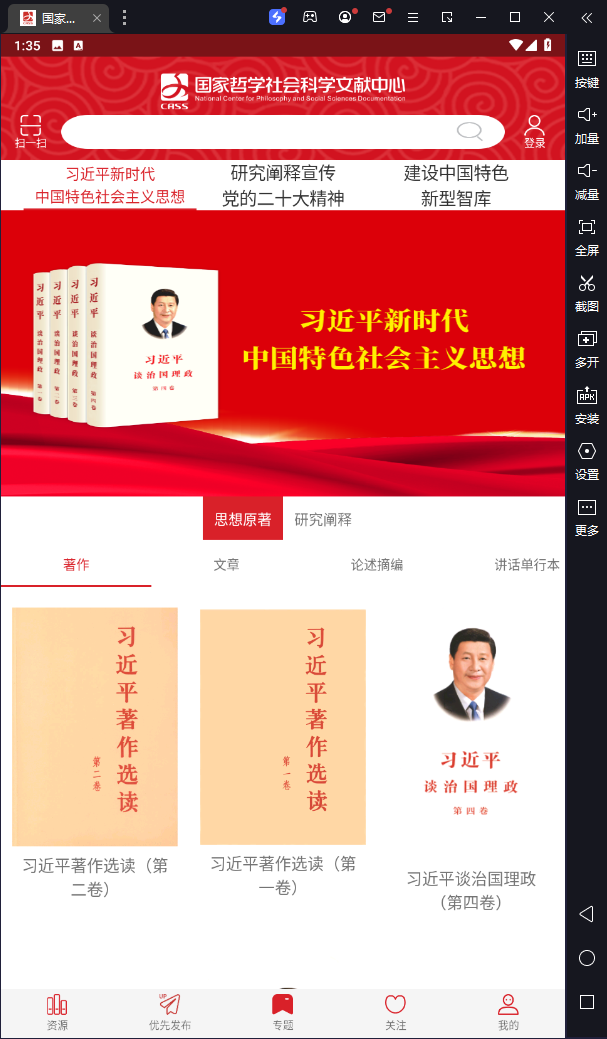Open 习近平著作选读（第二卷）book
607x1039 pixels.
(x=95, y=728)
